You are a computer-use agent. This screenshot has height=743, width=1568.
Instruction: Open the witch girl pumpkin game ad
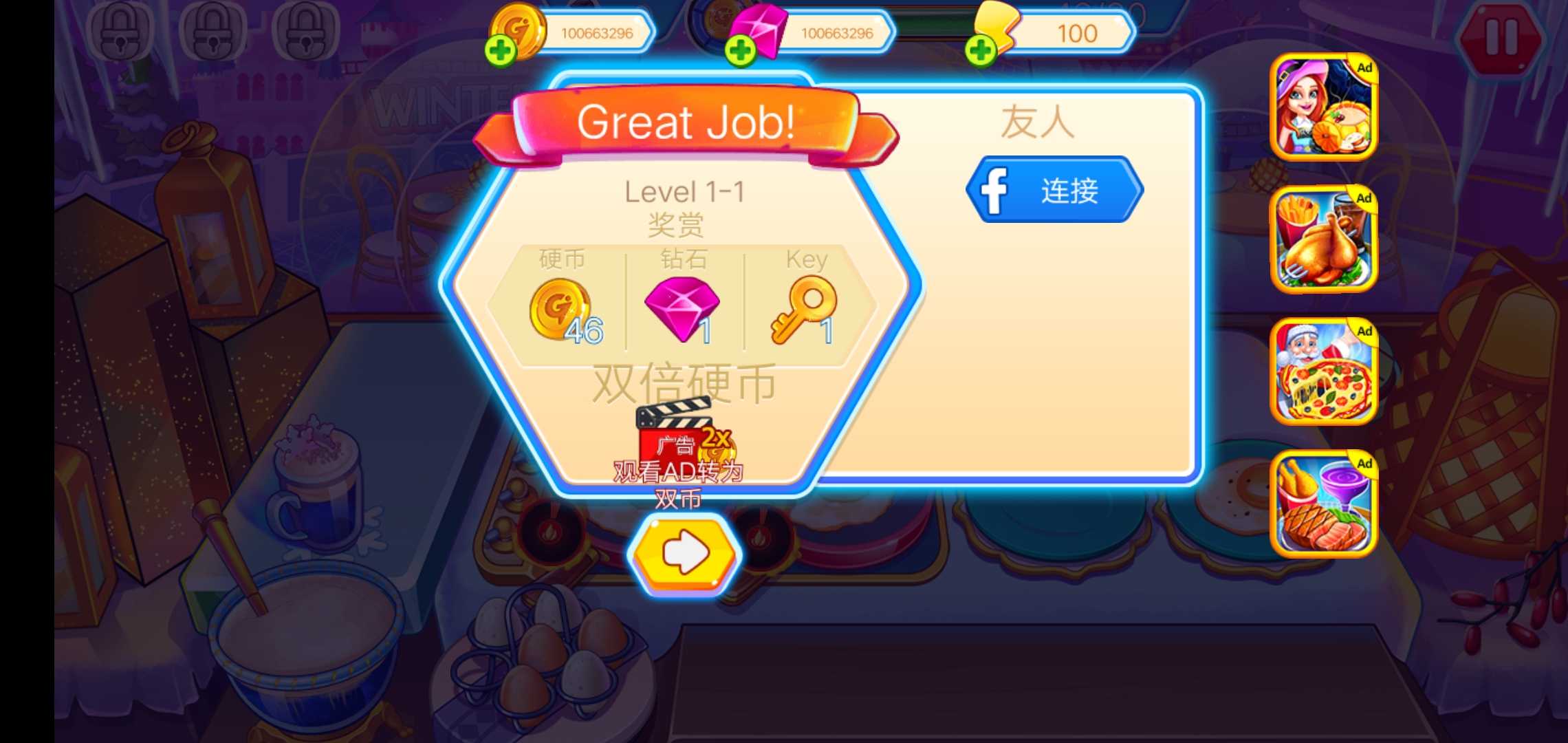pyautogui.click(x=1323, y=107)
